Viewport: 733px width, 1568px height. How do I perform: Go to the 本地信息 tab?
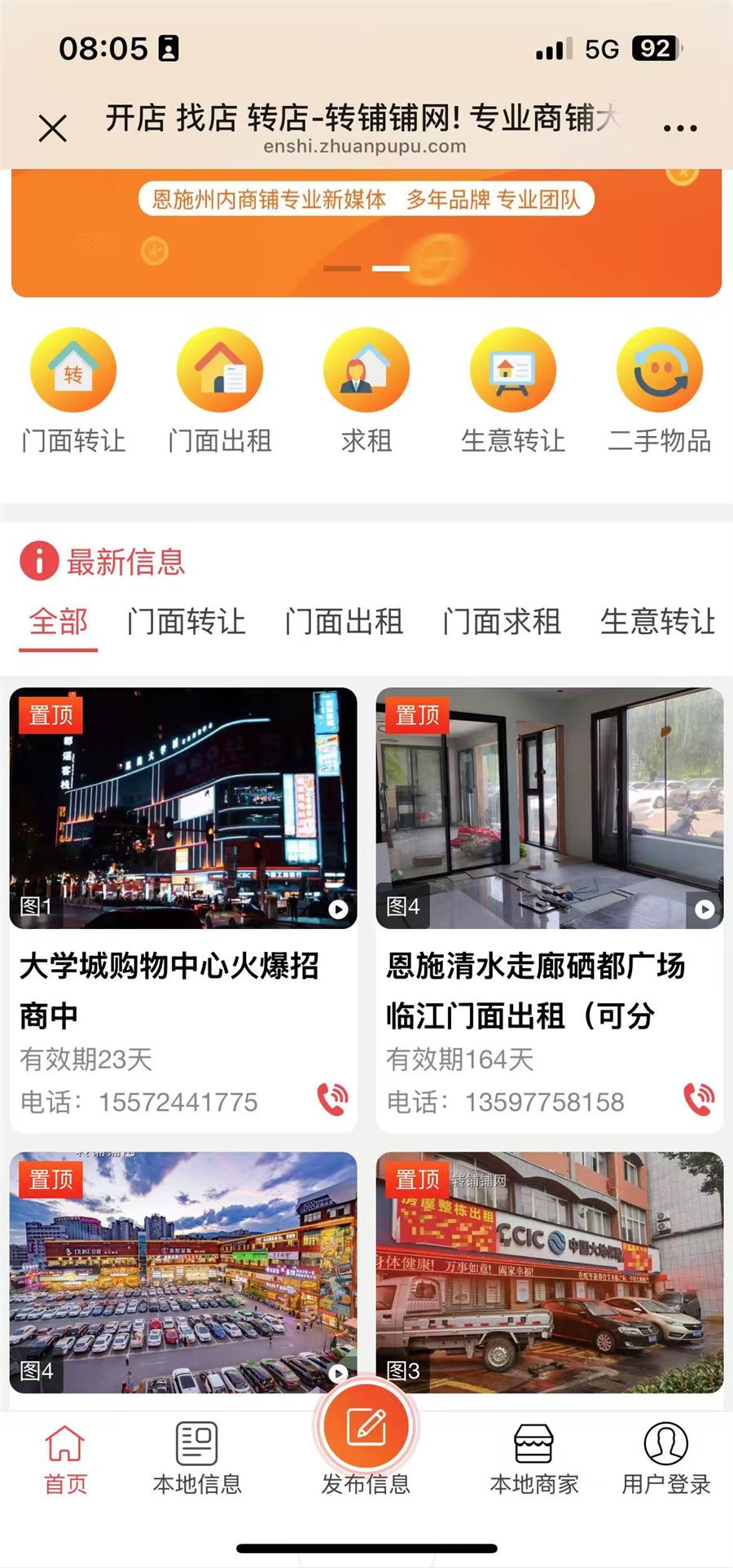pos(197,1460)
